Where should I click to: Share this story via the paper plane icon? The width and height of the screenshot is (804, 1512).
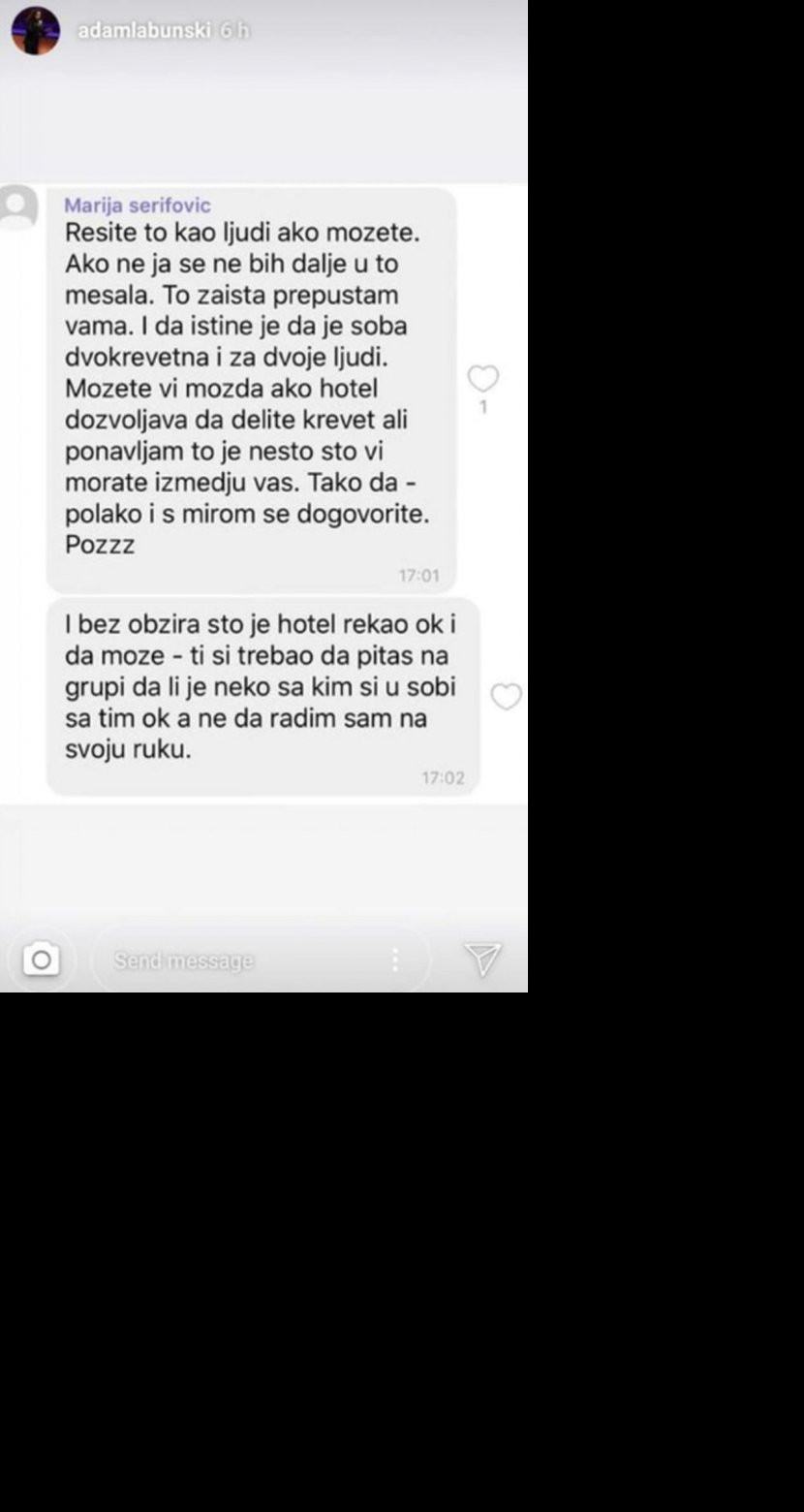click(482, 960)
